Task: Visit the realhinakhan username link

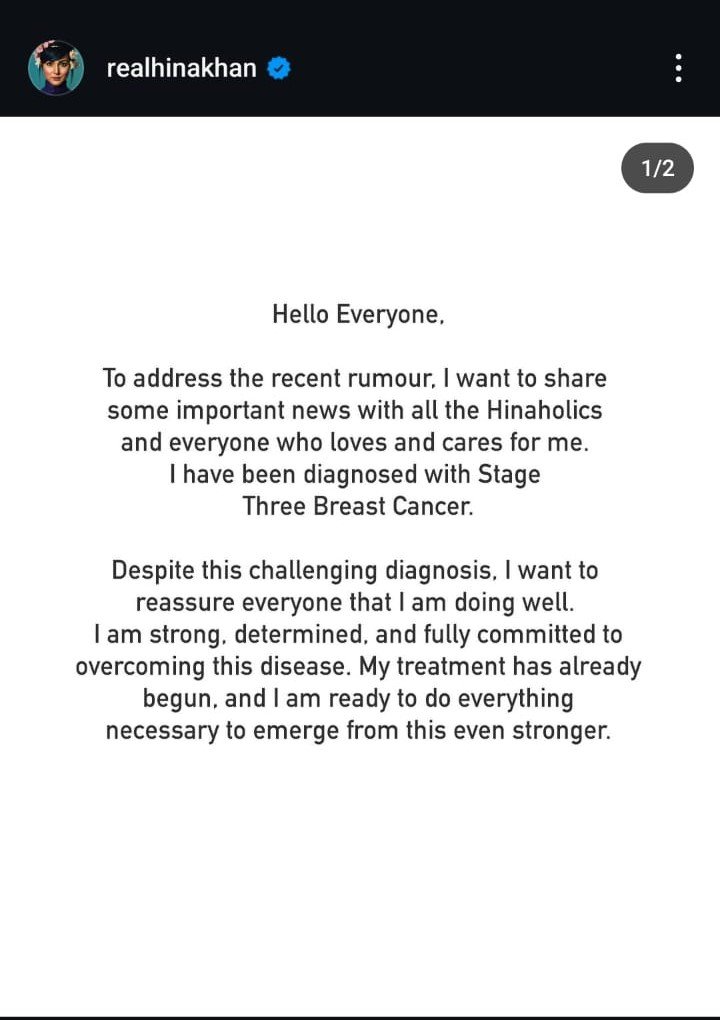Action: point(182,68)
